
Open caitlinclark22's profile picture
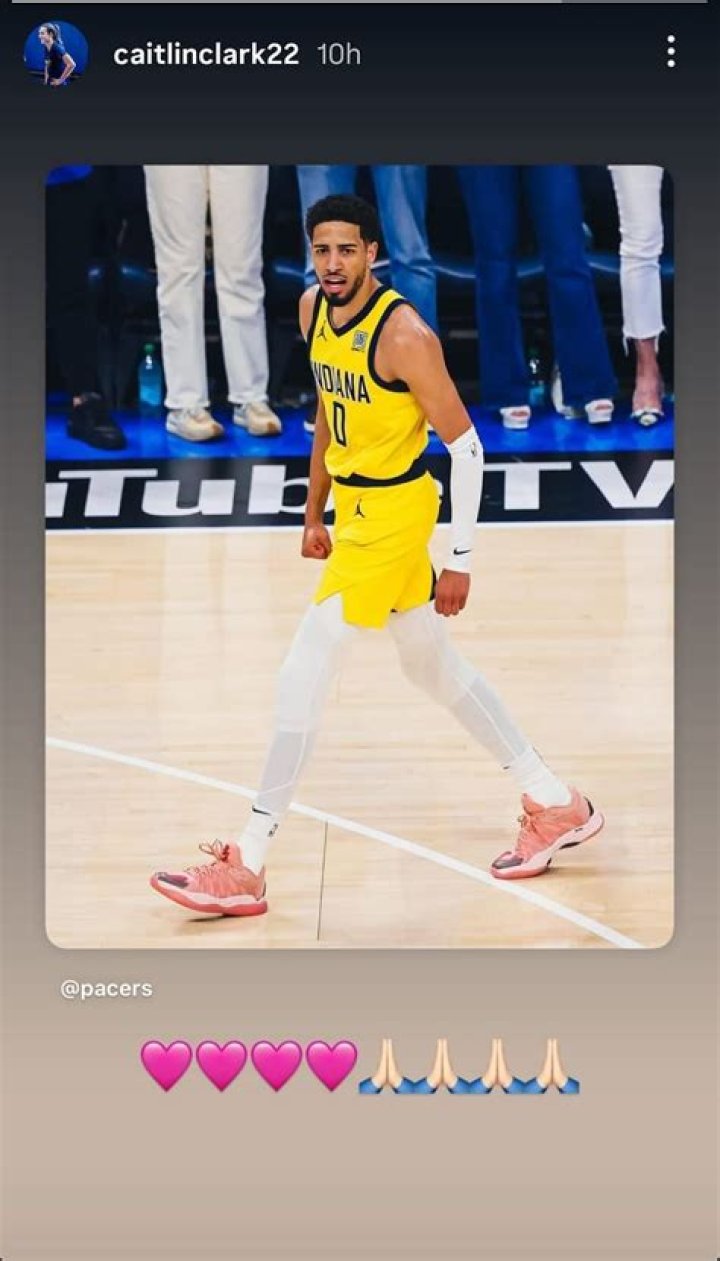point(56,53)
